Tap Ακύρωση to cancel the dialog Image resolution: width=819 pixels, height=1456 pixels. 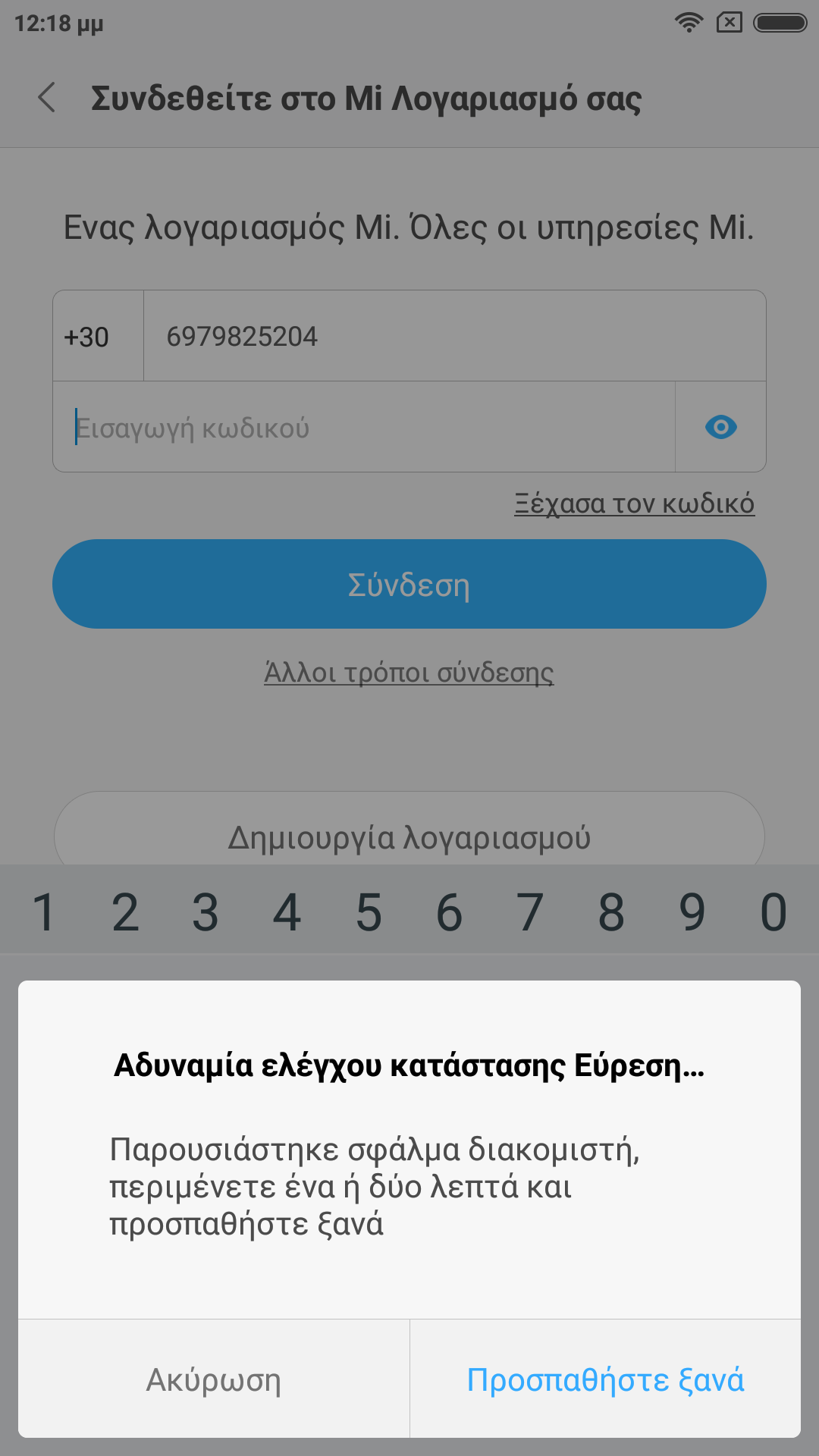pyautogui.click(x=214, y=1379)
